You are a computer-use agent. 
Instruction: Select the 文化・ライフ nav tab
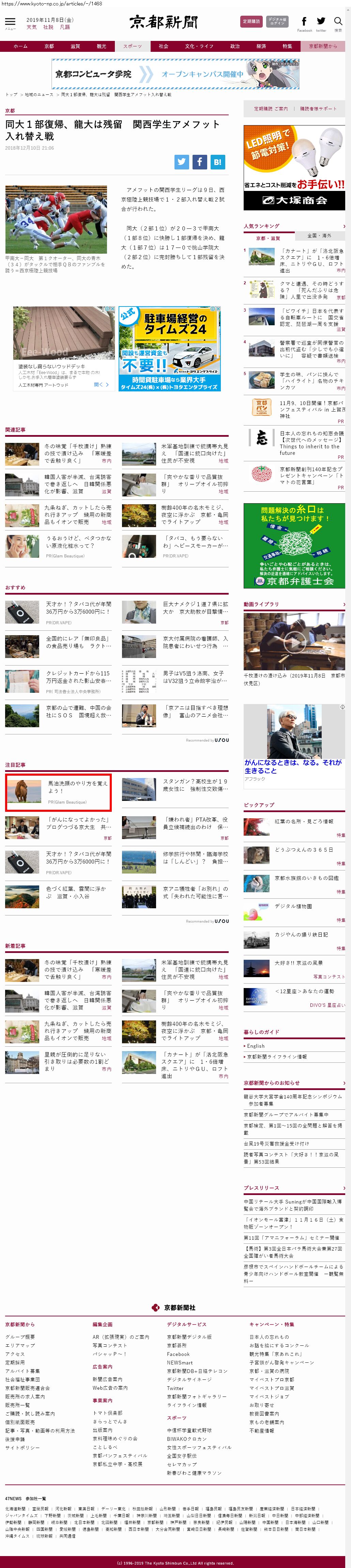[x=199, y=46]
